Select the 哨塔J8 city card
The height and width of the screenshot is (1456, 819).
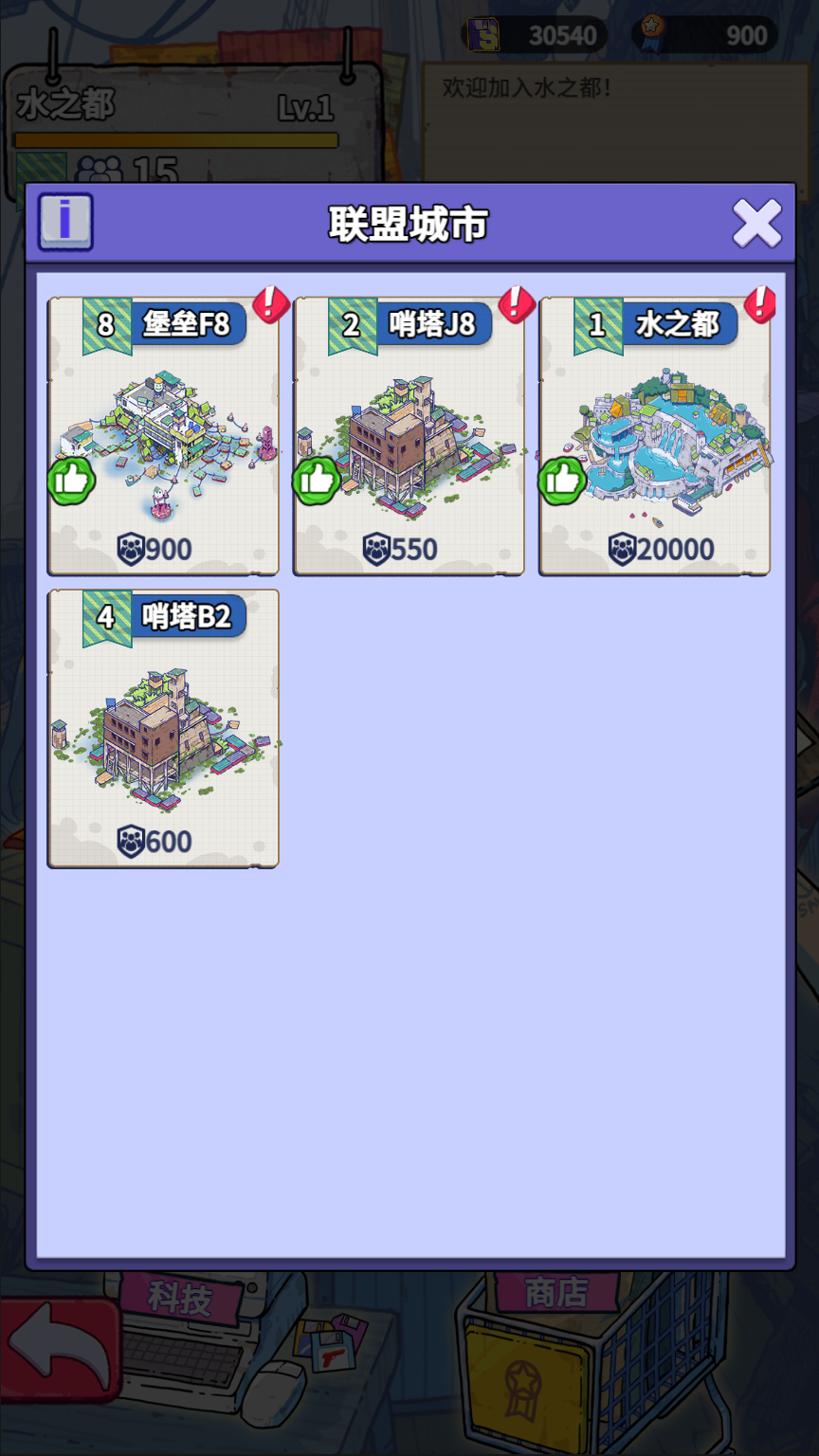click(409, 436)
